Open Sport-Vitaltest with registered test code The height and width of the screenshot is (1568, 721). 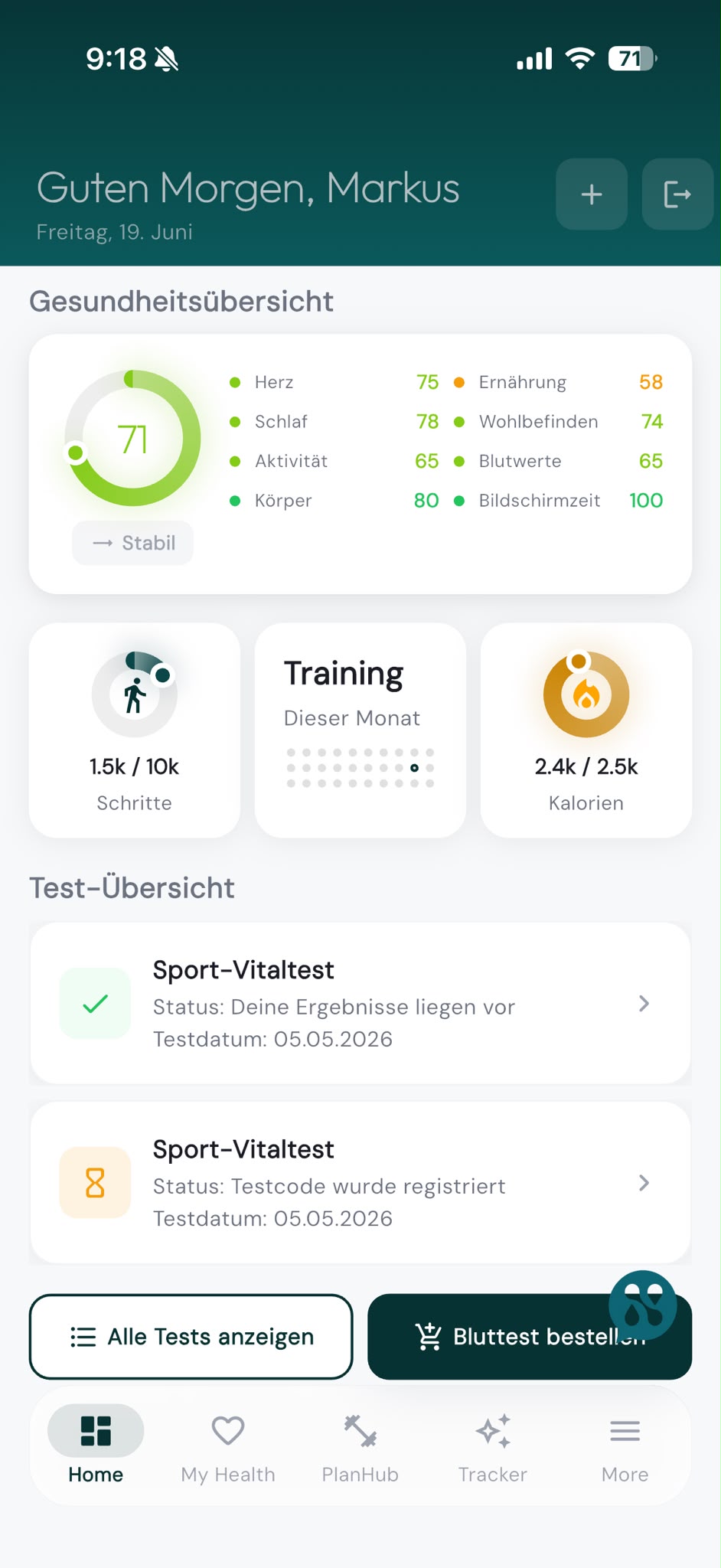click(x=360, y=1182)
